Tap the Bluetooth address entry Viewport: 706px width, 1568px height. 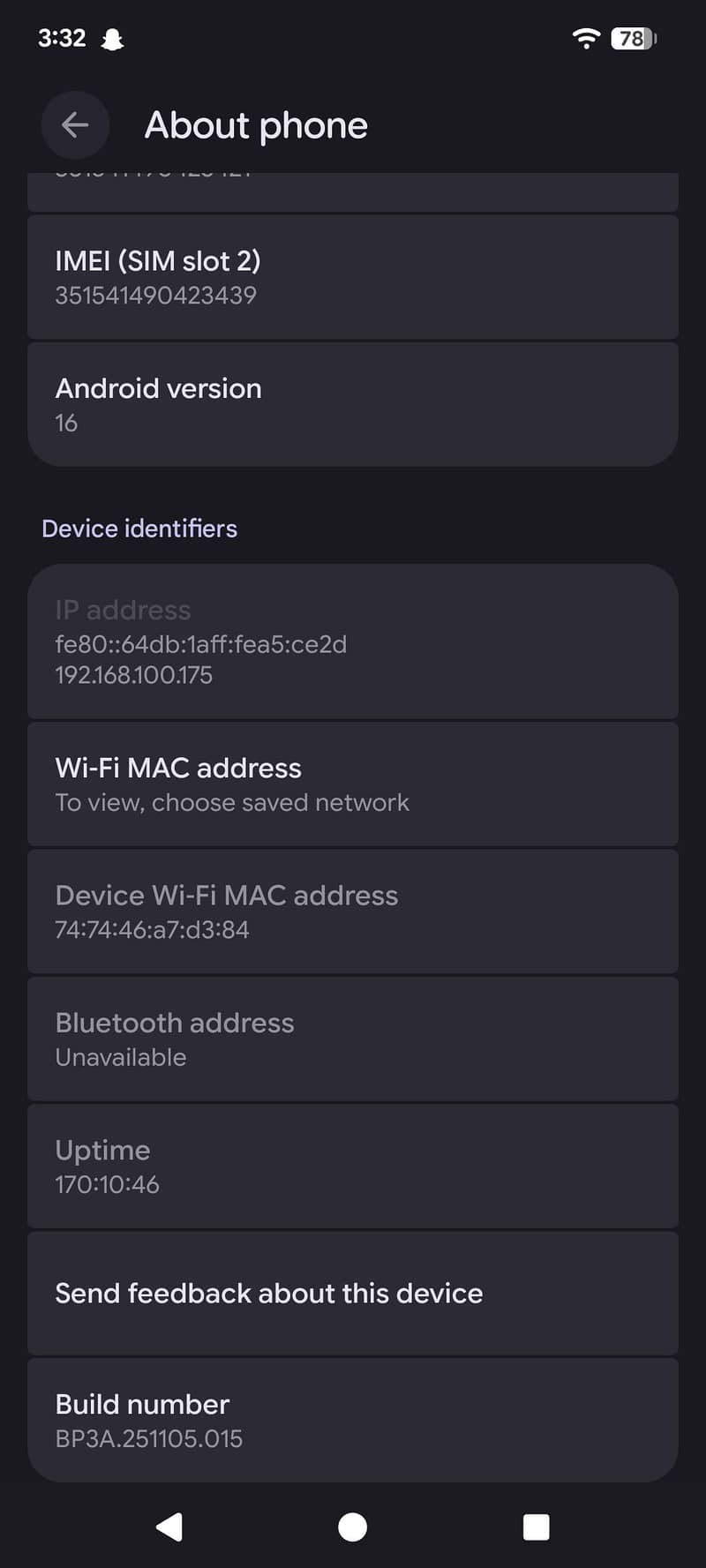coord(353,1039)
